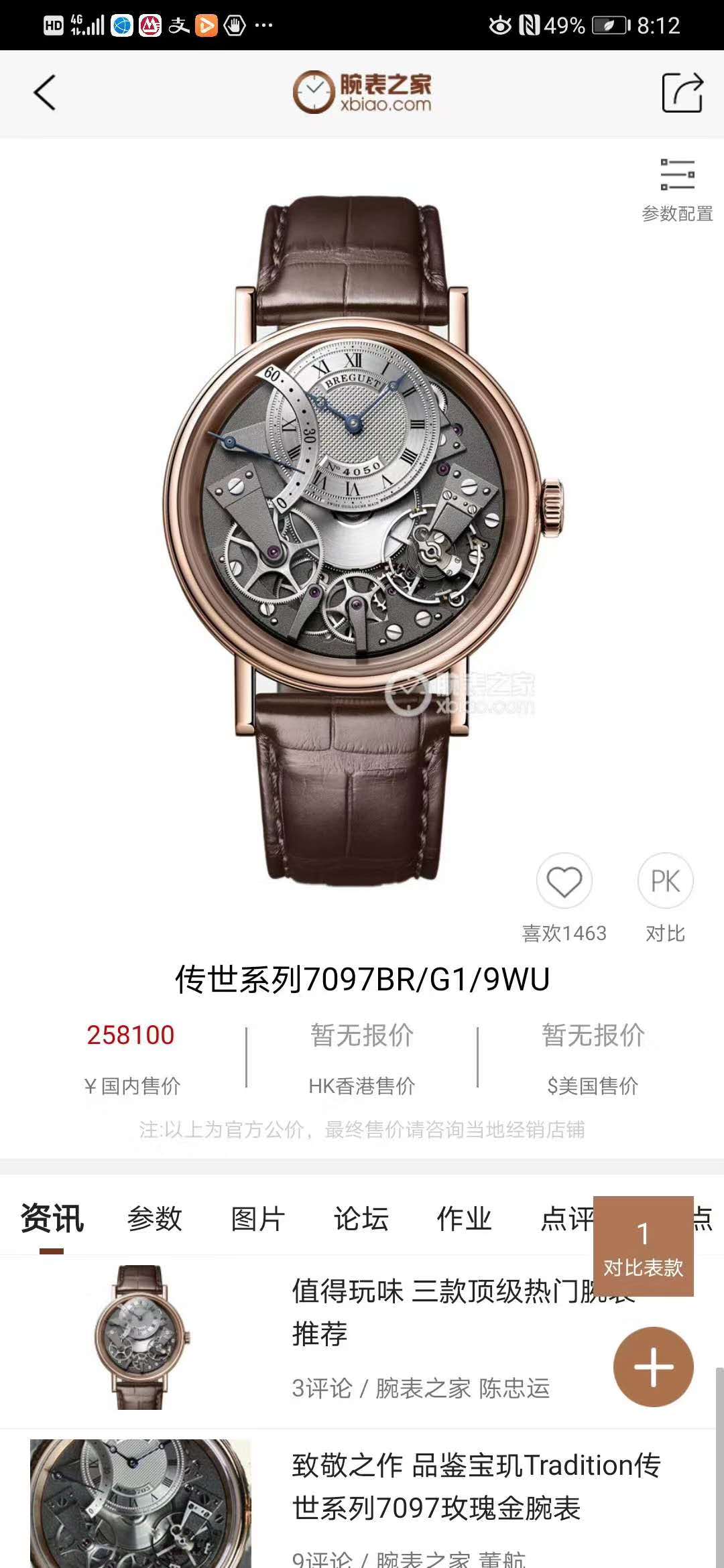Open 参数配置 specifications panel

[677, 189]
